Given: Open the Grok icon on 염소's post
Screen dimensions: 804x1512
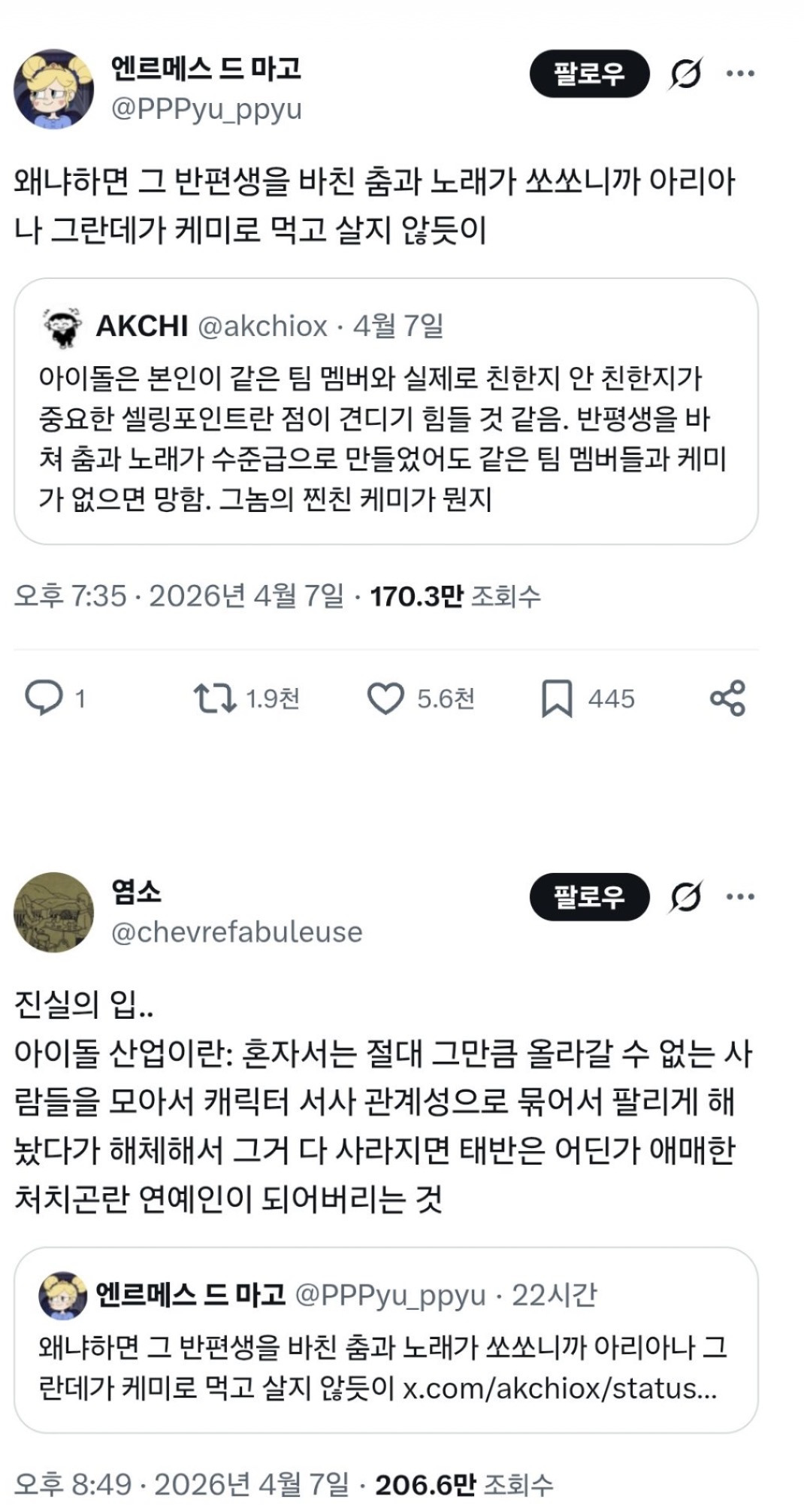Looking at the screenshot, I should click(685, 896).
